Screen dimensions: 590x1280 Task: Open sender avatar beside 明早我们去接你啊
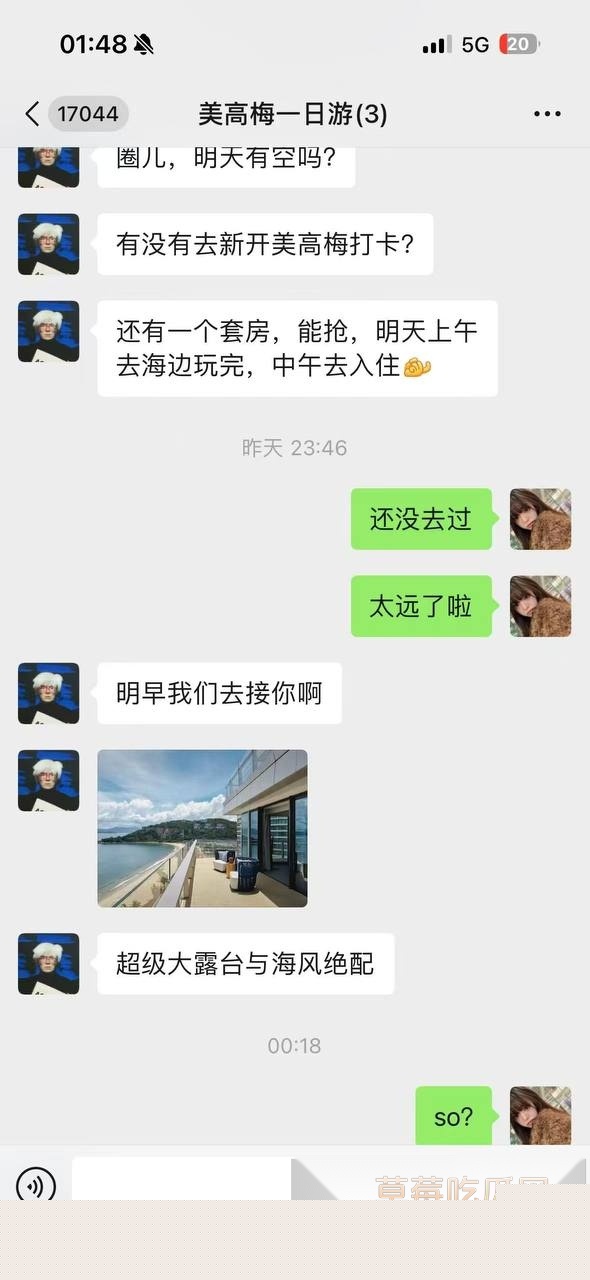pos(48,692)
